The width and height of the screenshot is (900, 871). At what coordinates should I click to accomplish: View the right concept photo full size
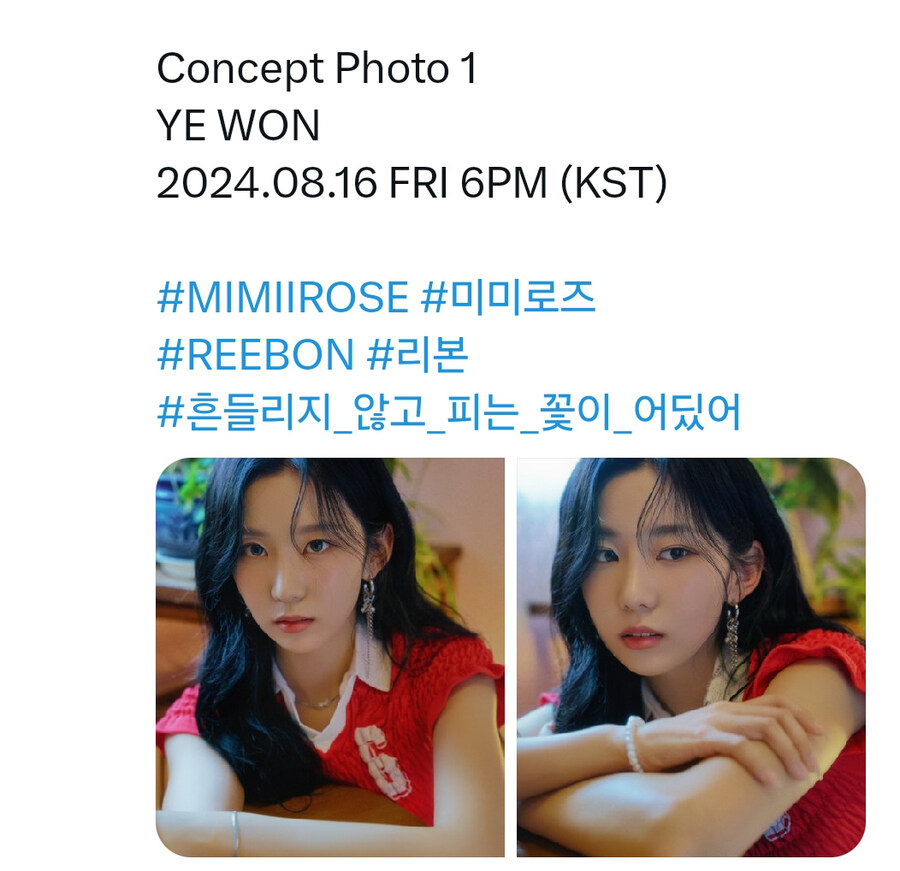(691, 656)
